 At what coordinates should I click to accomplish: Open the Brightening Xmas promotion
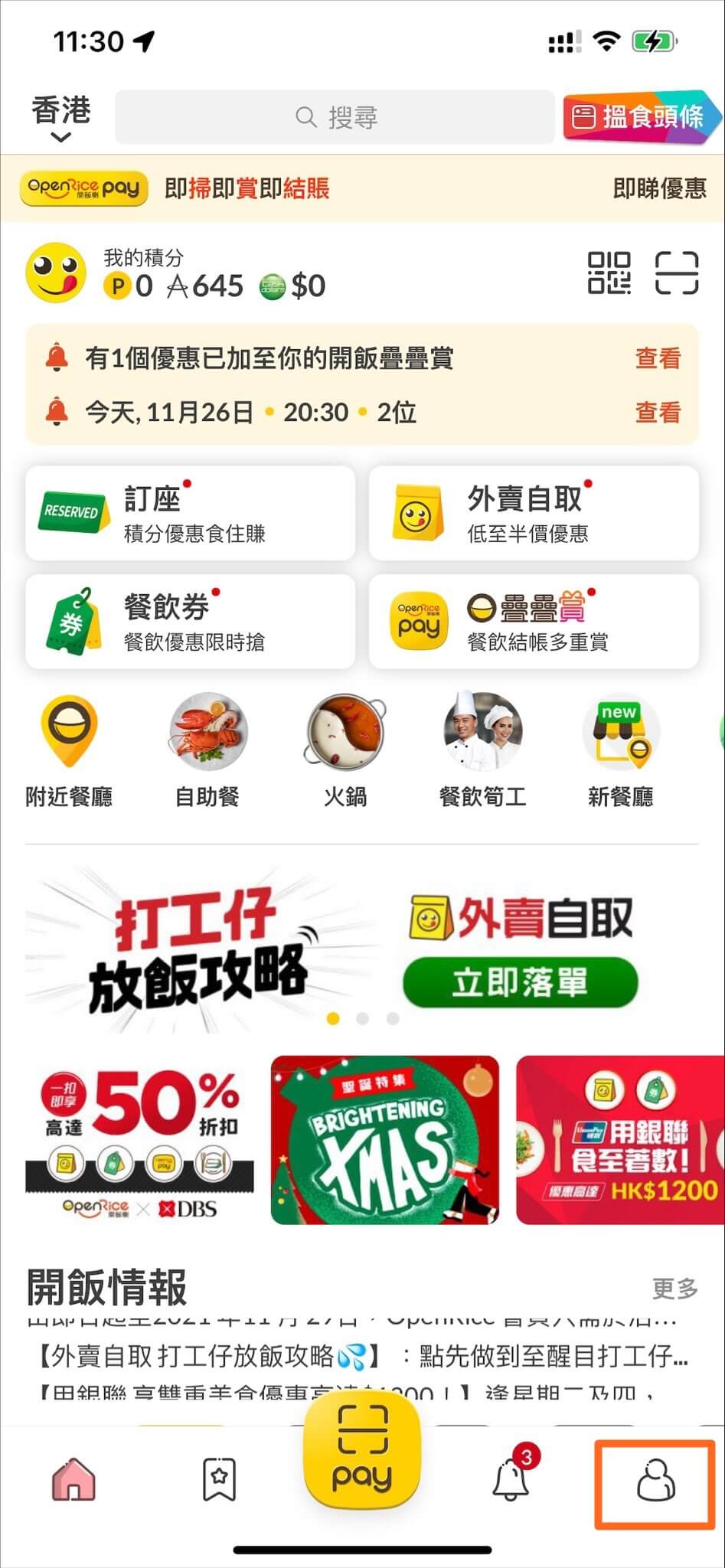pyautogui.click(x=385, y=1141)
